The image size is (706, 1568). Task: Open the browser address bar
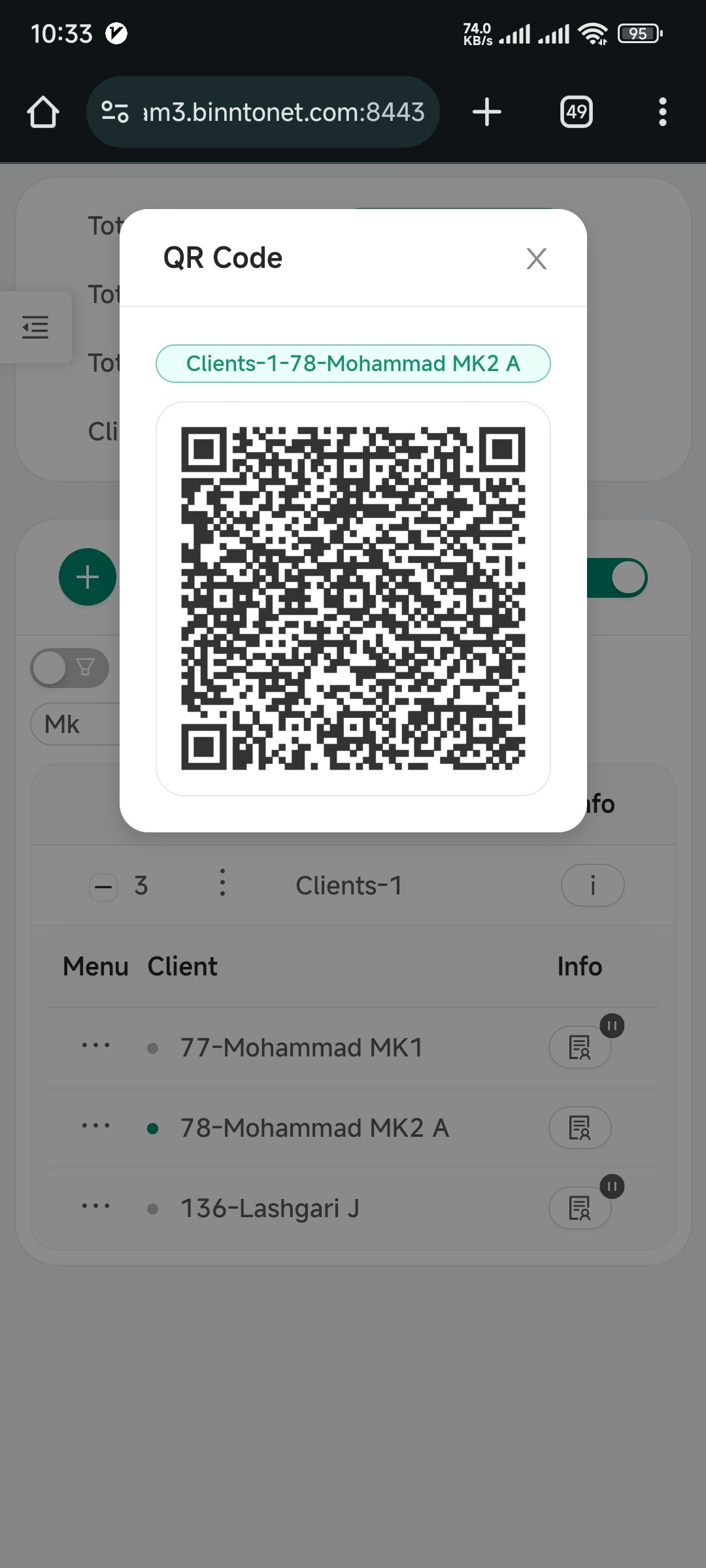pyautogui.click(x=263, y=112)
